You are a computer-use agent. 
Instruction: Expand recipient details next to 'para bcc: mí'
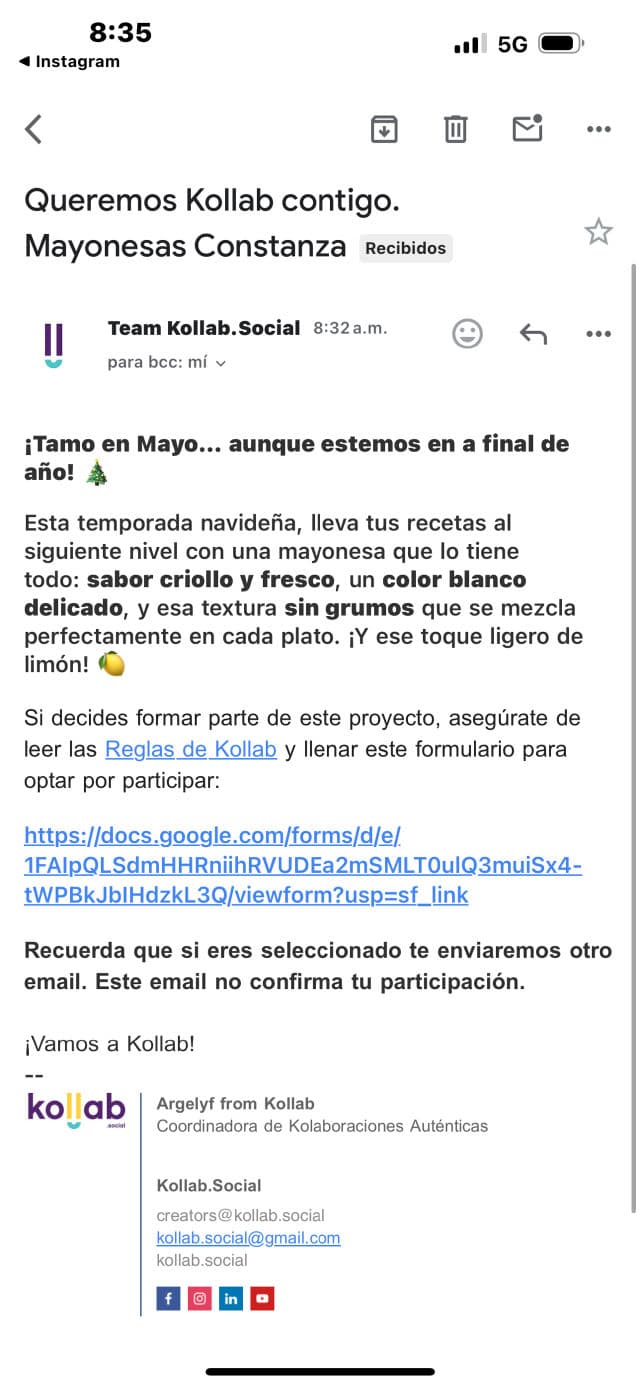coord(221,363)
